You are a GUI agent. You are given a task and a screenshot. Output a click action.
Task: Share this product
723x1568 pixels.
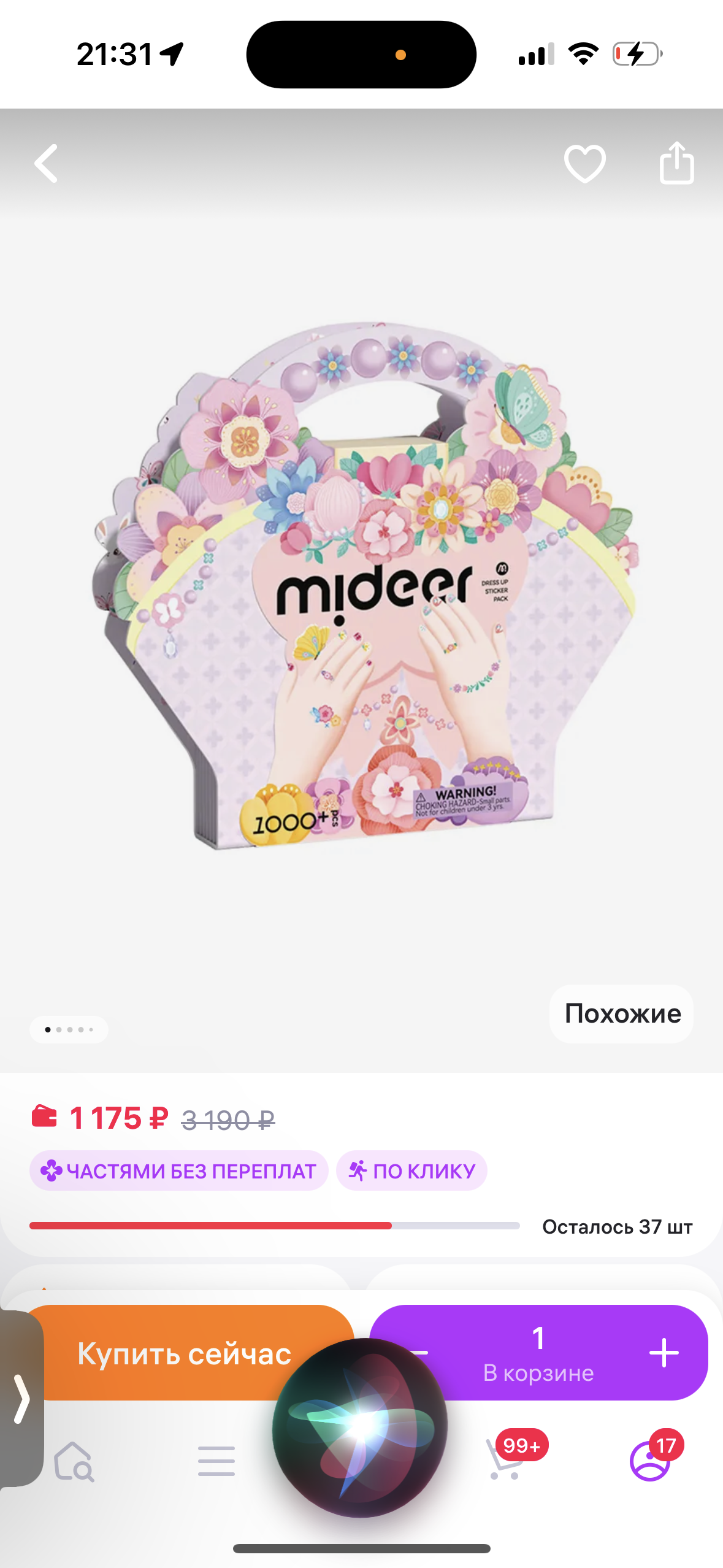(x=676, y=163)
